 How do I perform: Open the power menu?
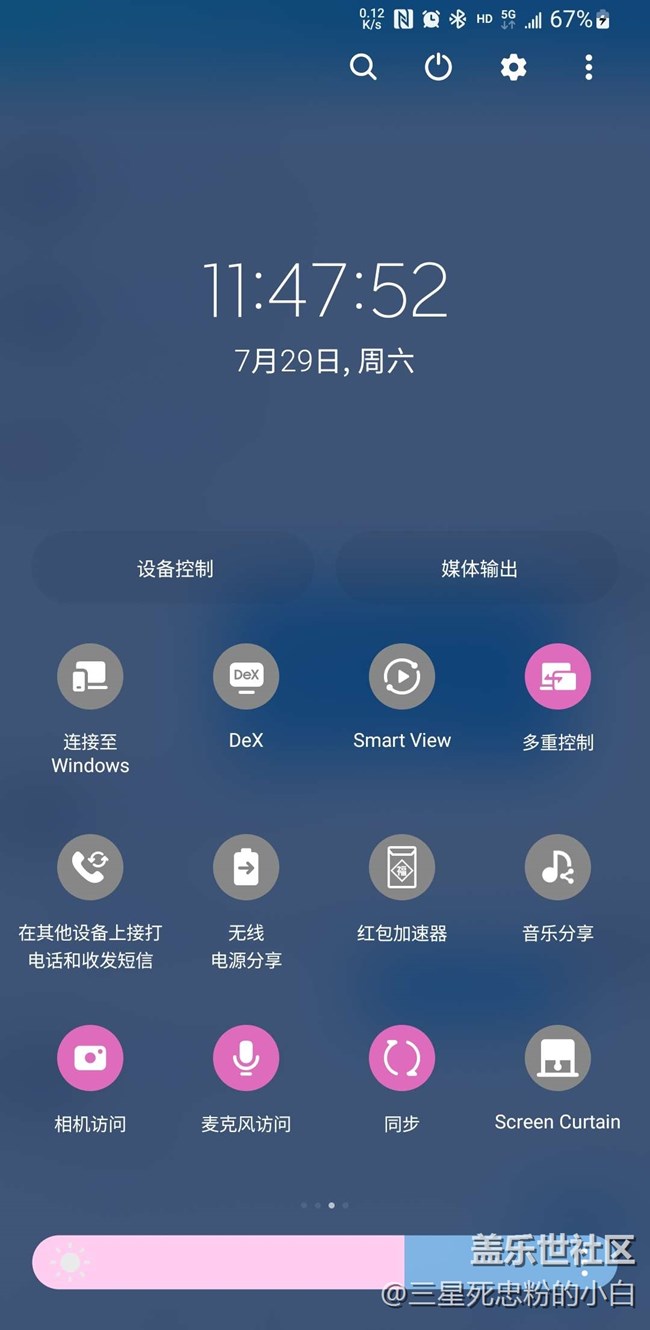coord(438,67)
